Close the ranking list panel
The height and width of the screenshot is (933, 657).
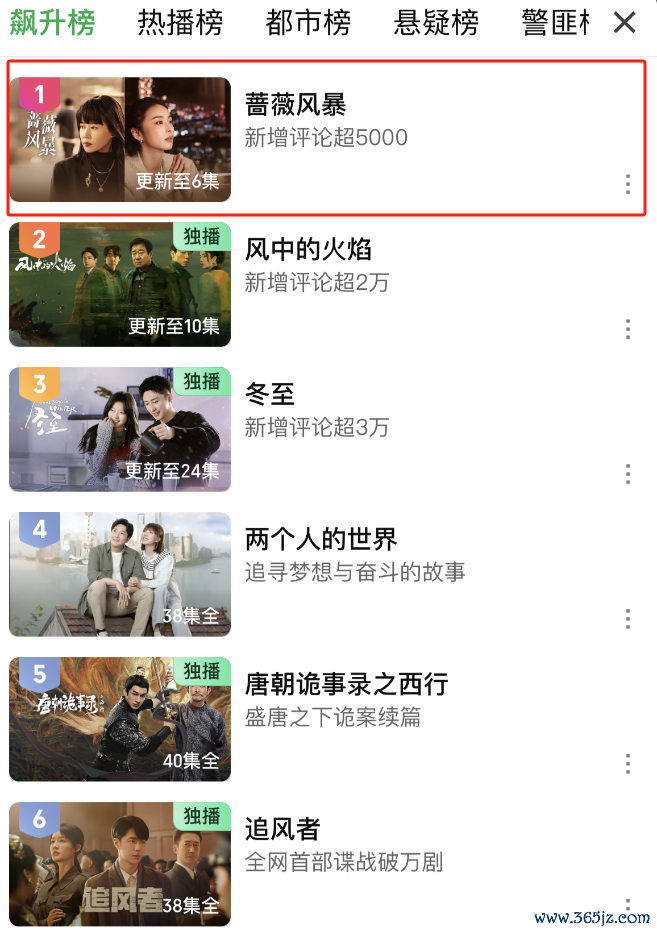(625, 22)
